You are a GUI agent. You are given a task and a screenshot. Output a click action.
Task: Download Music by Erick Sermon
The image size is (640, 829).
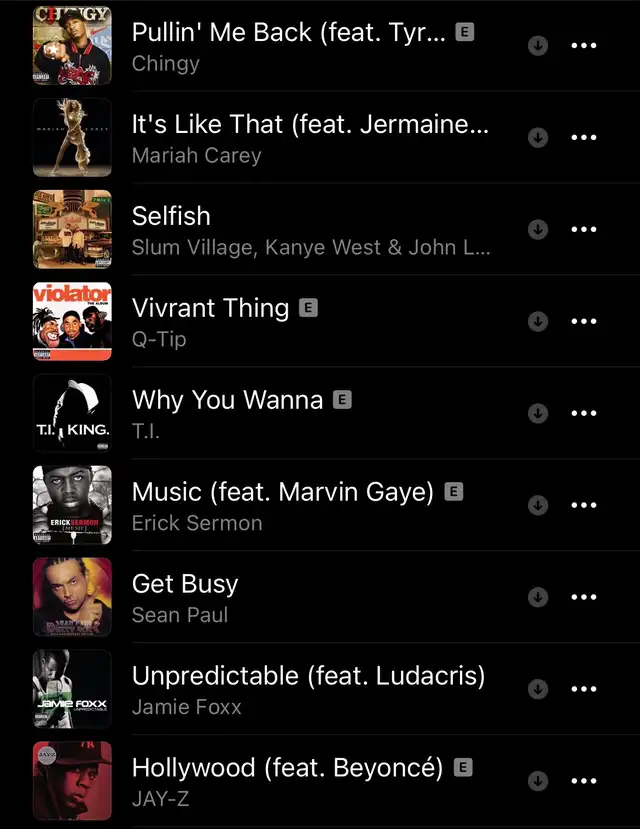[538, 506]
